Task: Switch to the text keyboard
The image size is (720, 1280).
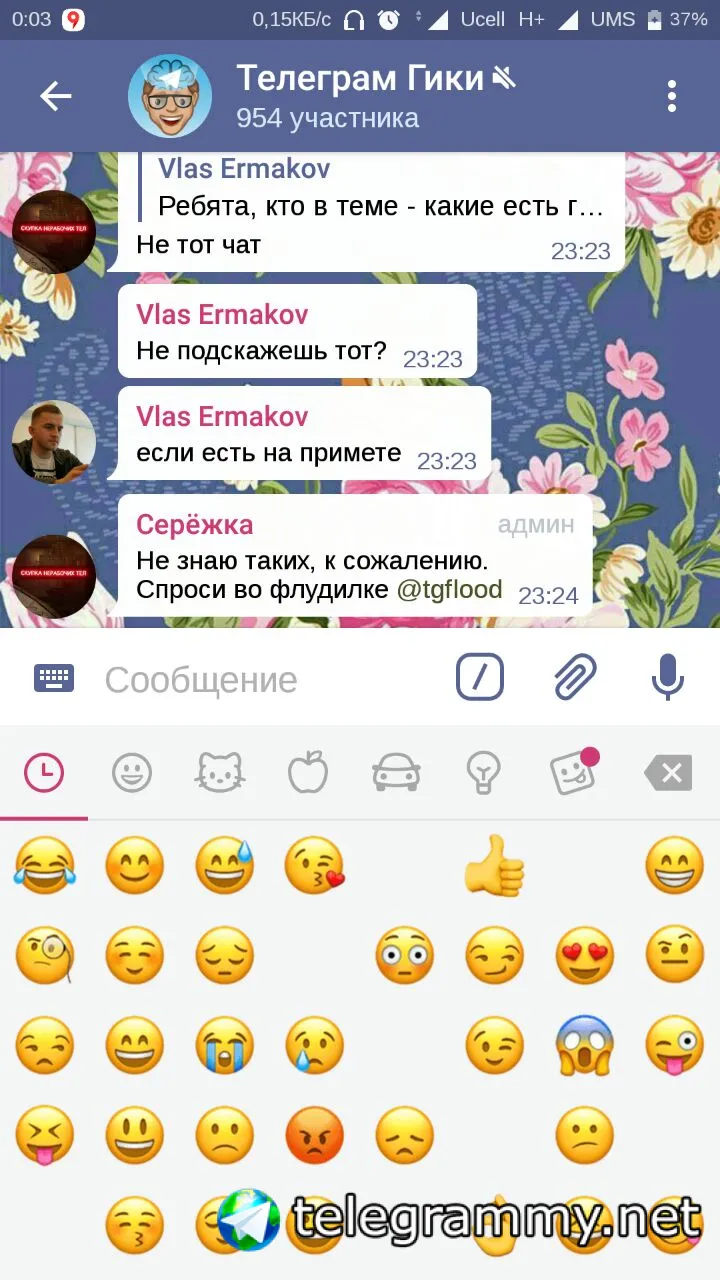Action: tap(54, 679)
